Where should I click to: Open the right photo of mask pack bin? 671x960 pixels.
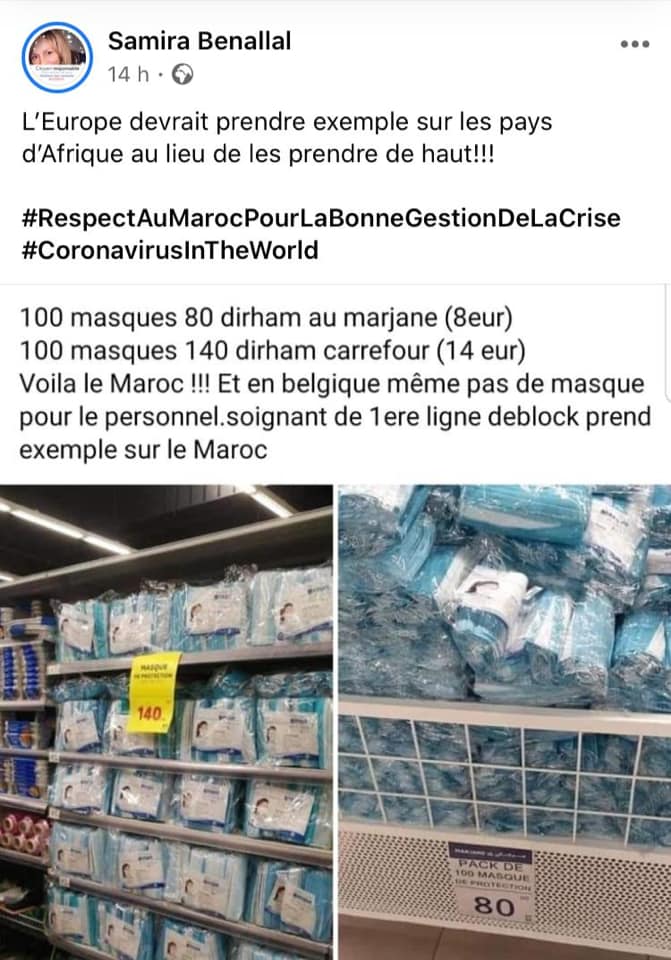[504, 720]
